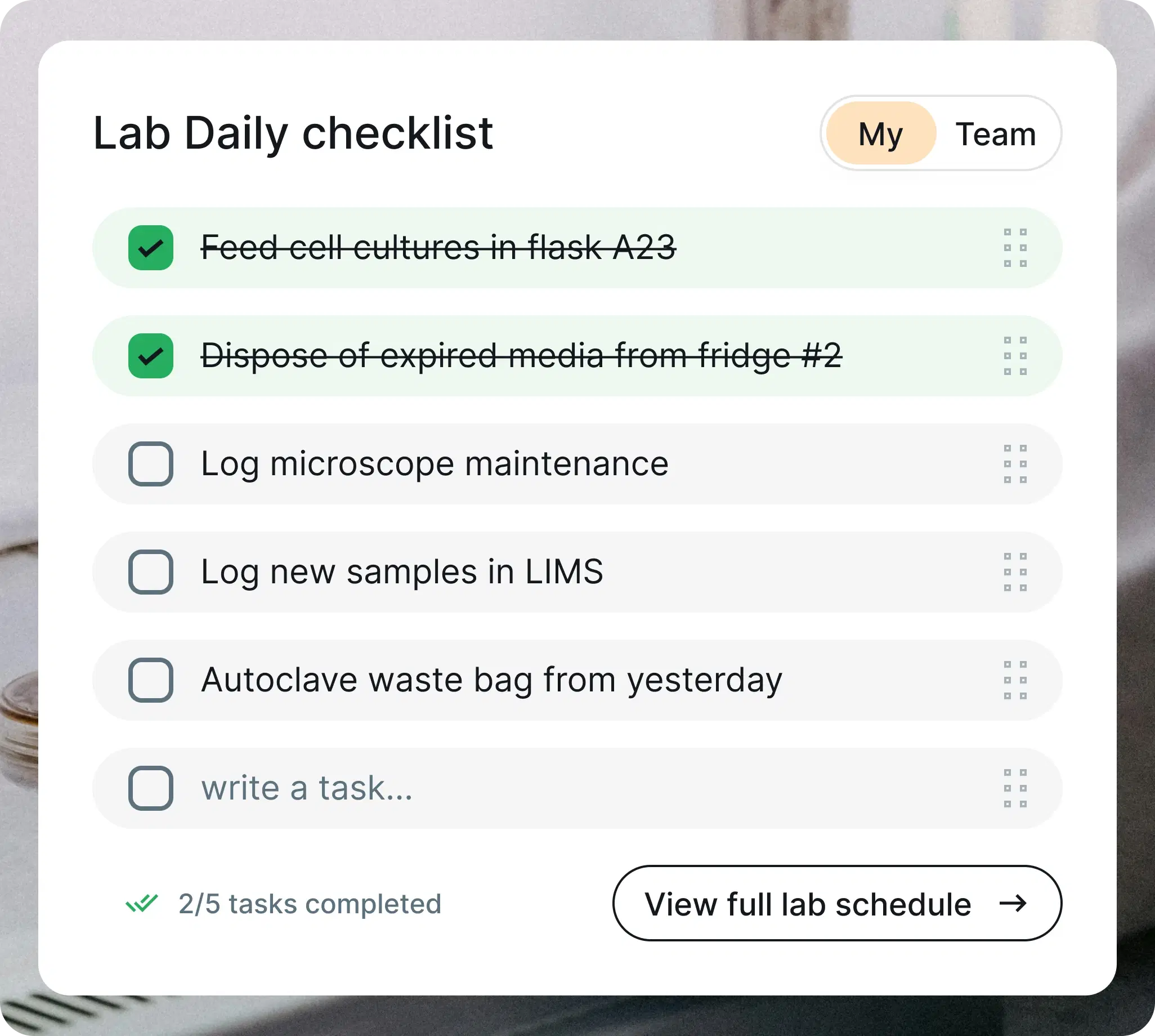Tap drag handle on Feed cell cultures row
This screenshot has height=1036, width=1155.
(1015, 248)
